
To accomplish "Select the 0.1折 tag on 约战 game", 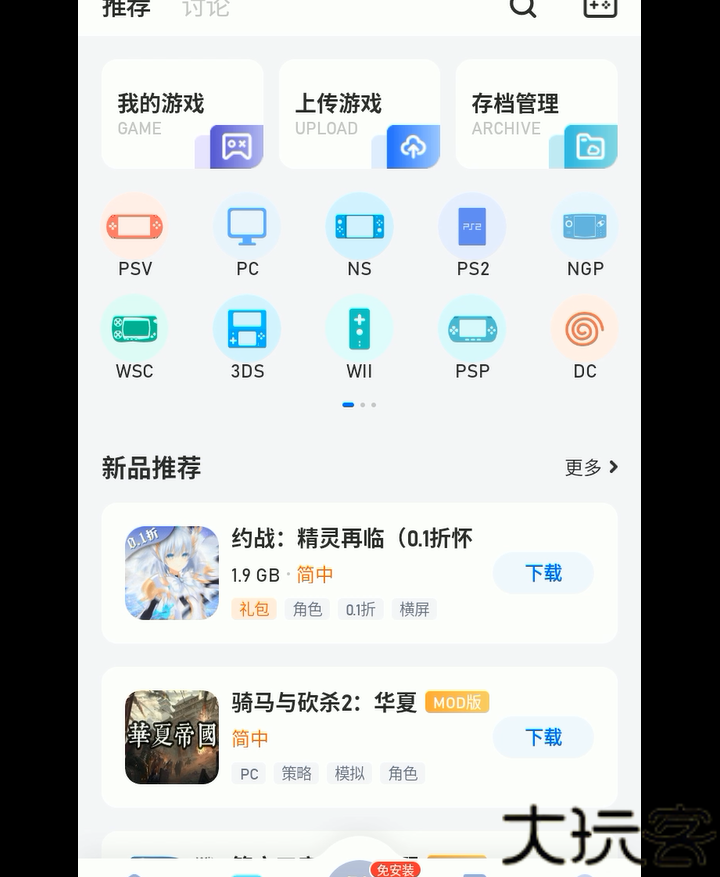I will [x=360, y=609].
